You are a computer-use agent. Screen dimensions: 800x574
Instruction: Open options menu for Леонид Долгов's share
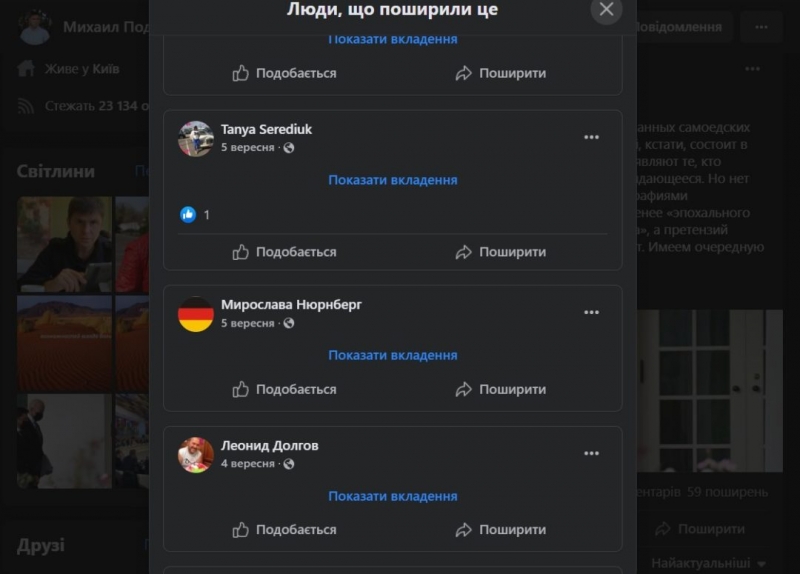click(x=591, y=453)
